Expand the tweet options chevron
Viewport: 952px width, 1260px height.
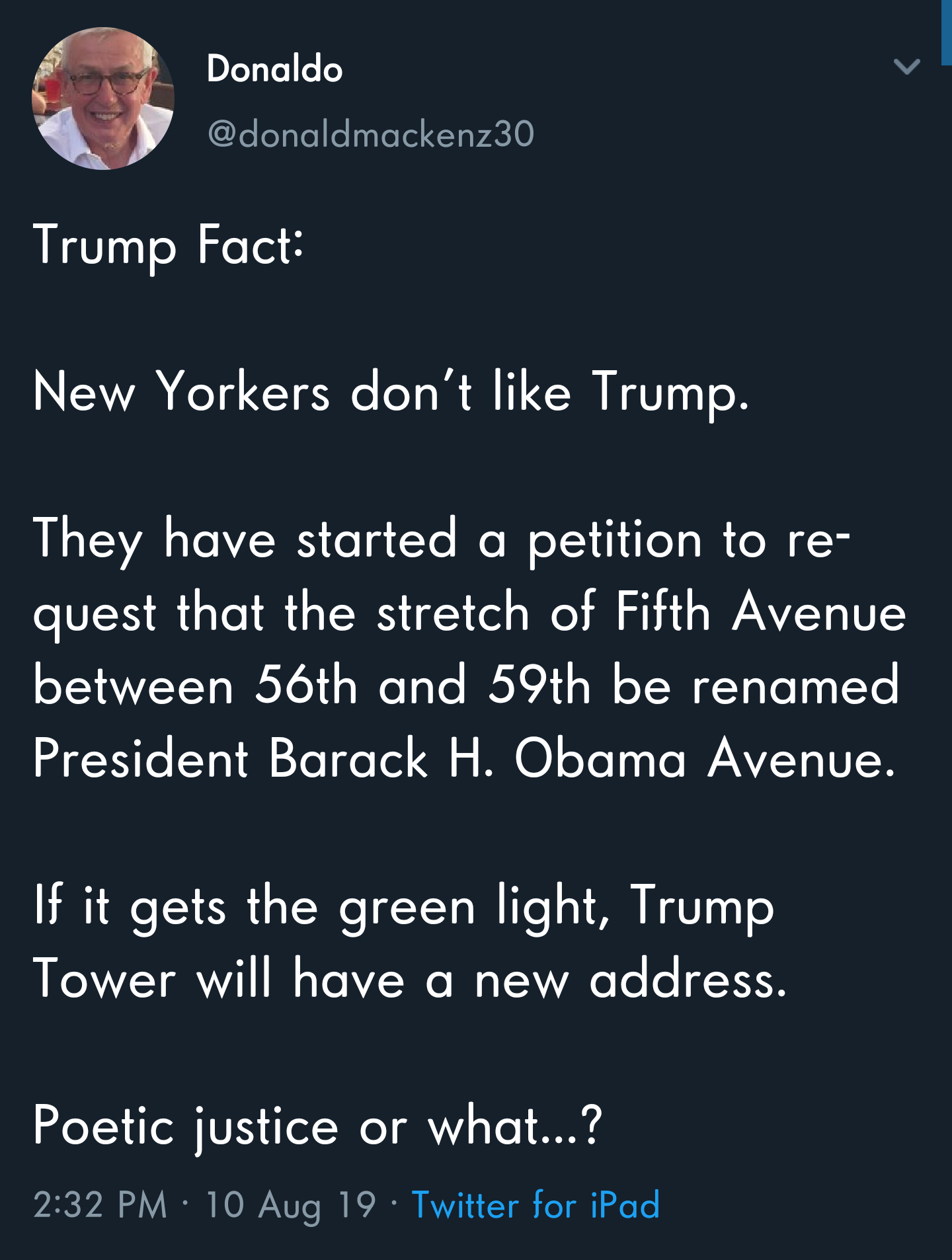click(906, 66)
